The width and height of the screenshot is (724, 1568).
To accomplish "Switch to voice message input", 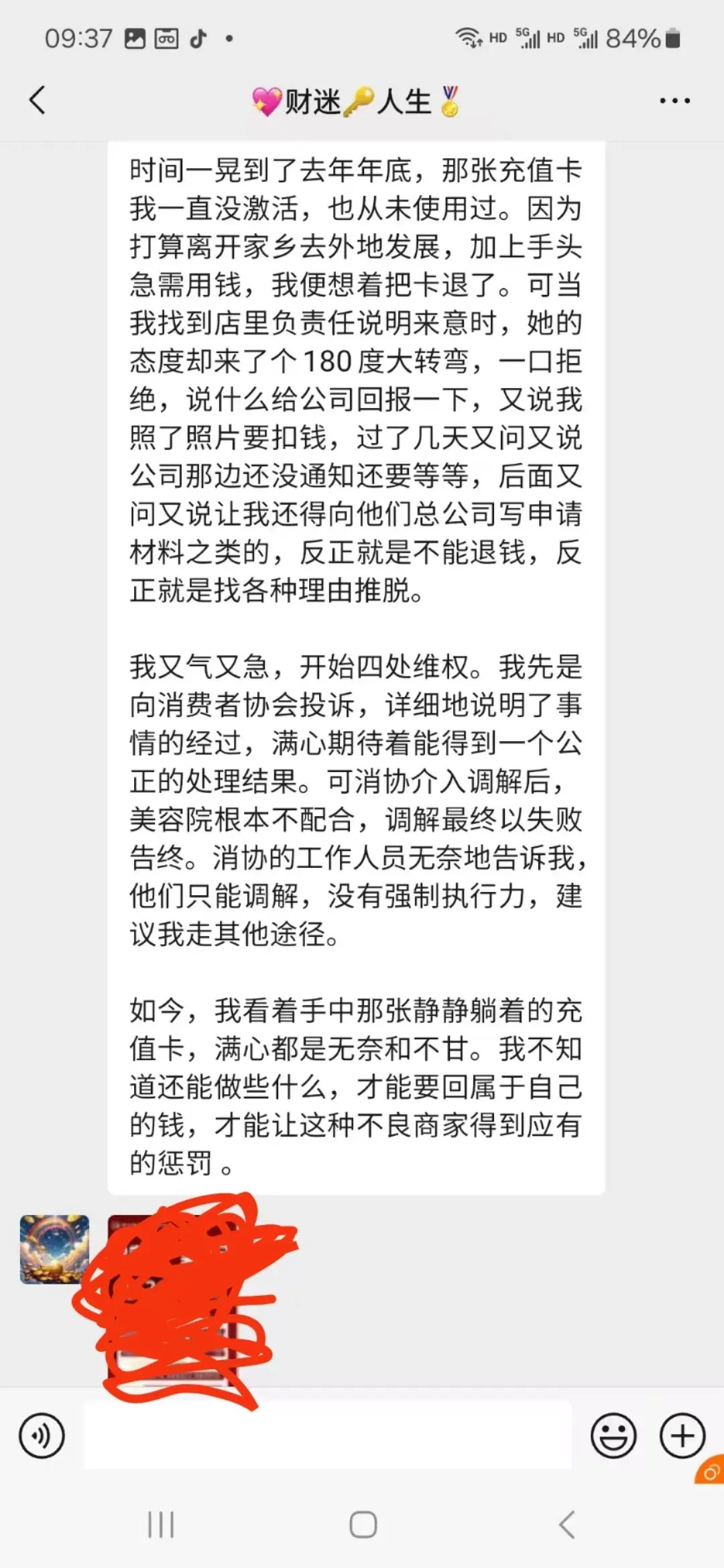I will pos(42,1436).
